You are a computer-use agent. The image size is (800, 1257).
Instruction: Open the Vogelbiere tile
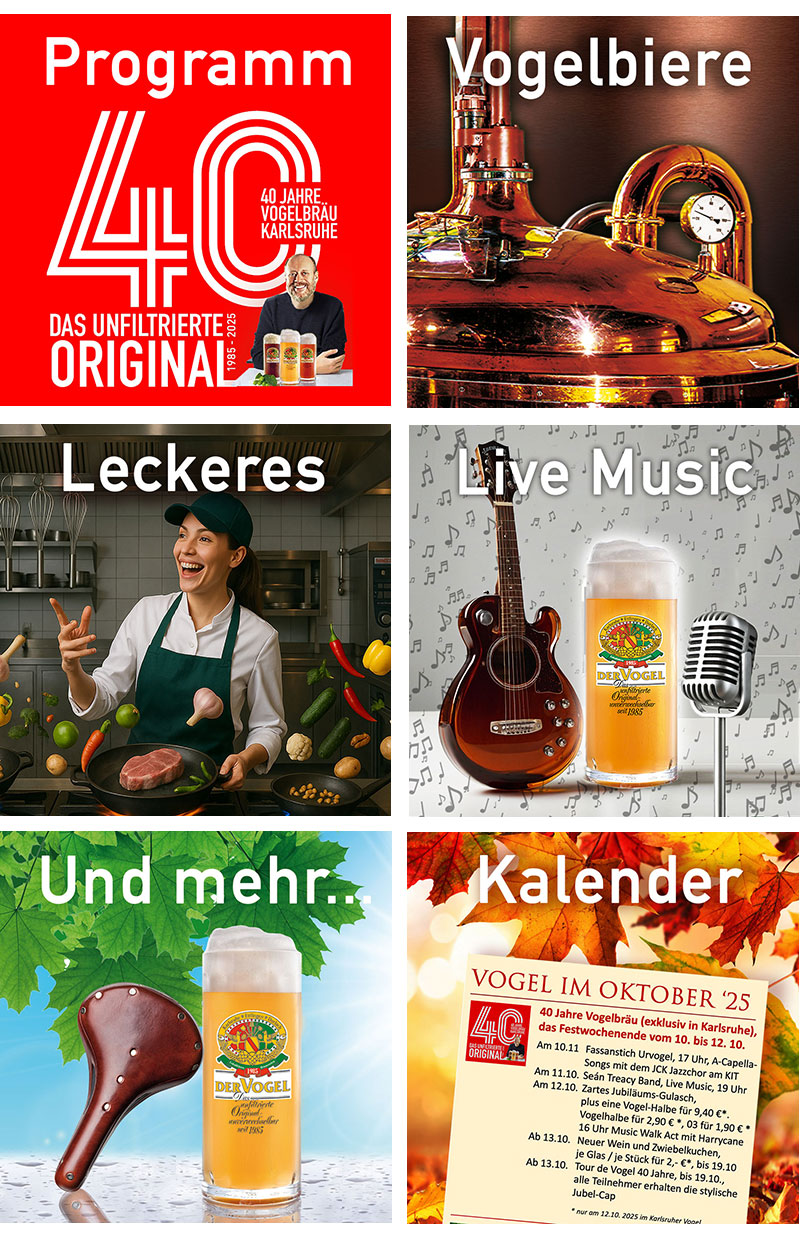(x=603, y=210)
